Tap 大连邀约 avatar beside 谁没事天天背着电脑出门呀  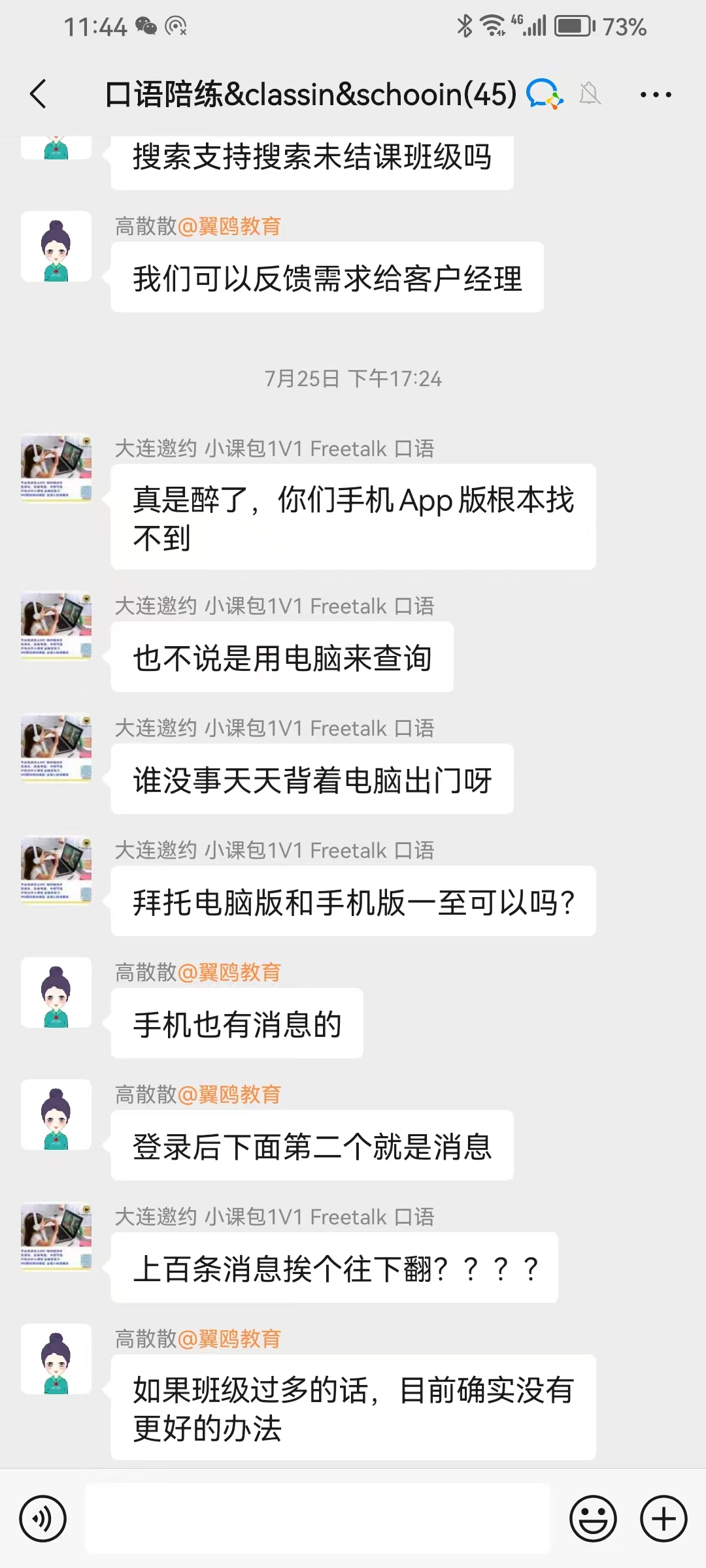point(56,747)
